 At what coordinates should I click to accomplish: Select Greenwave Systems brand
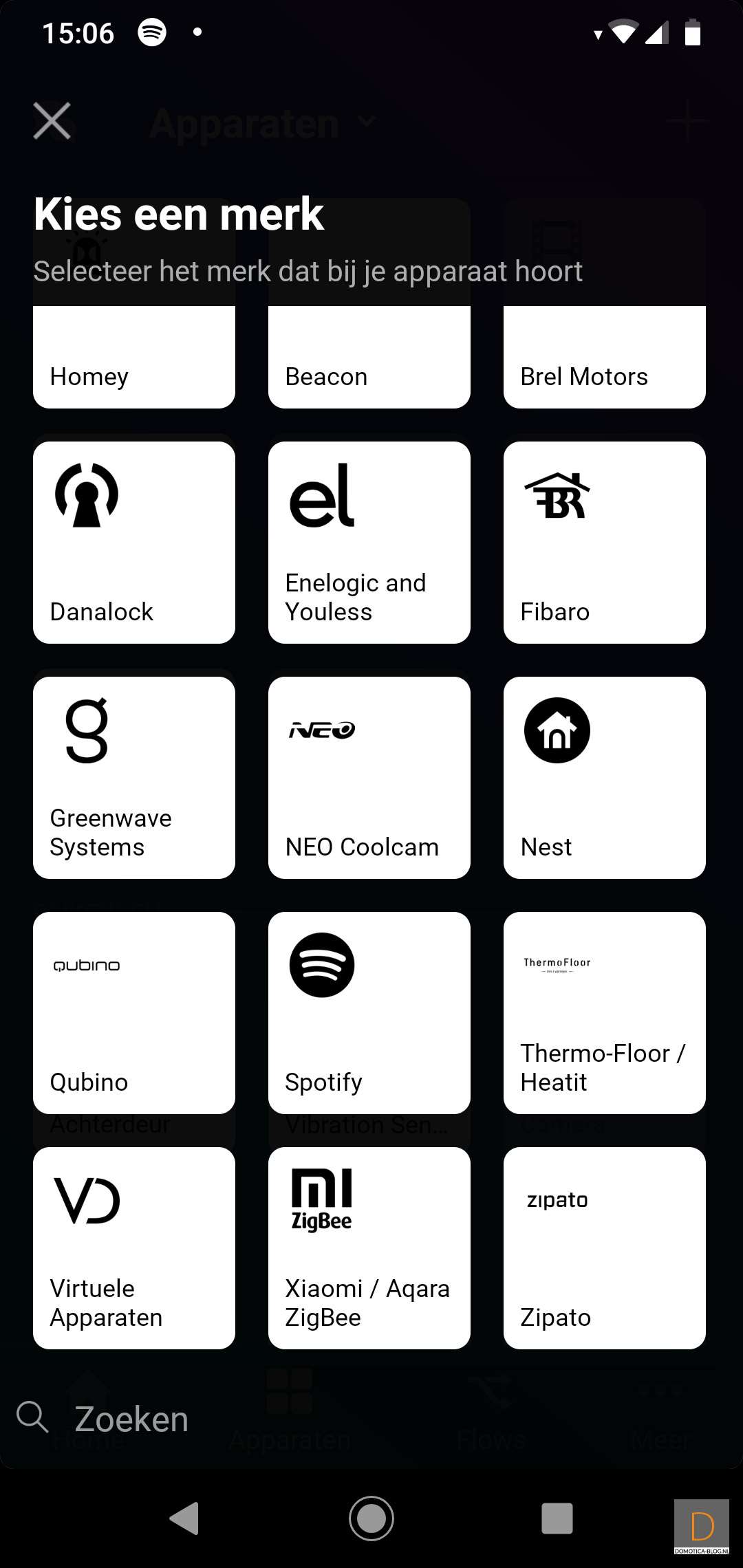coord(134,778)
